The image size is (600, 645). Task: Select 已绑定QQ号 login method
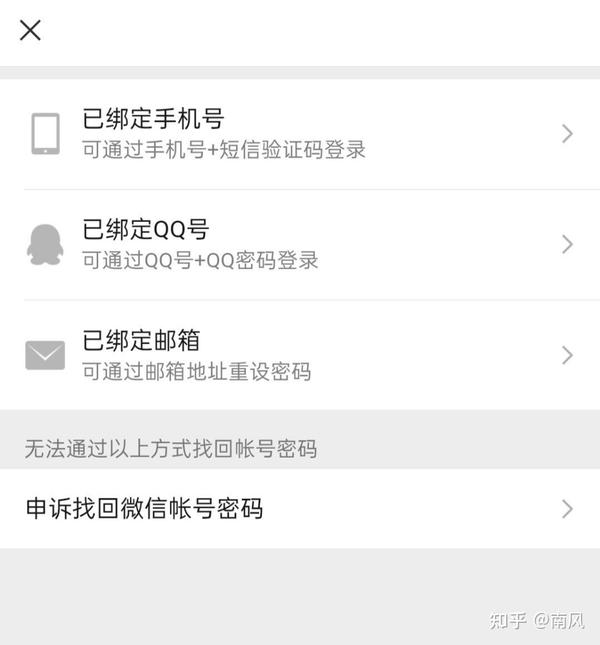[x=300, y=245]
